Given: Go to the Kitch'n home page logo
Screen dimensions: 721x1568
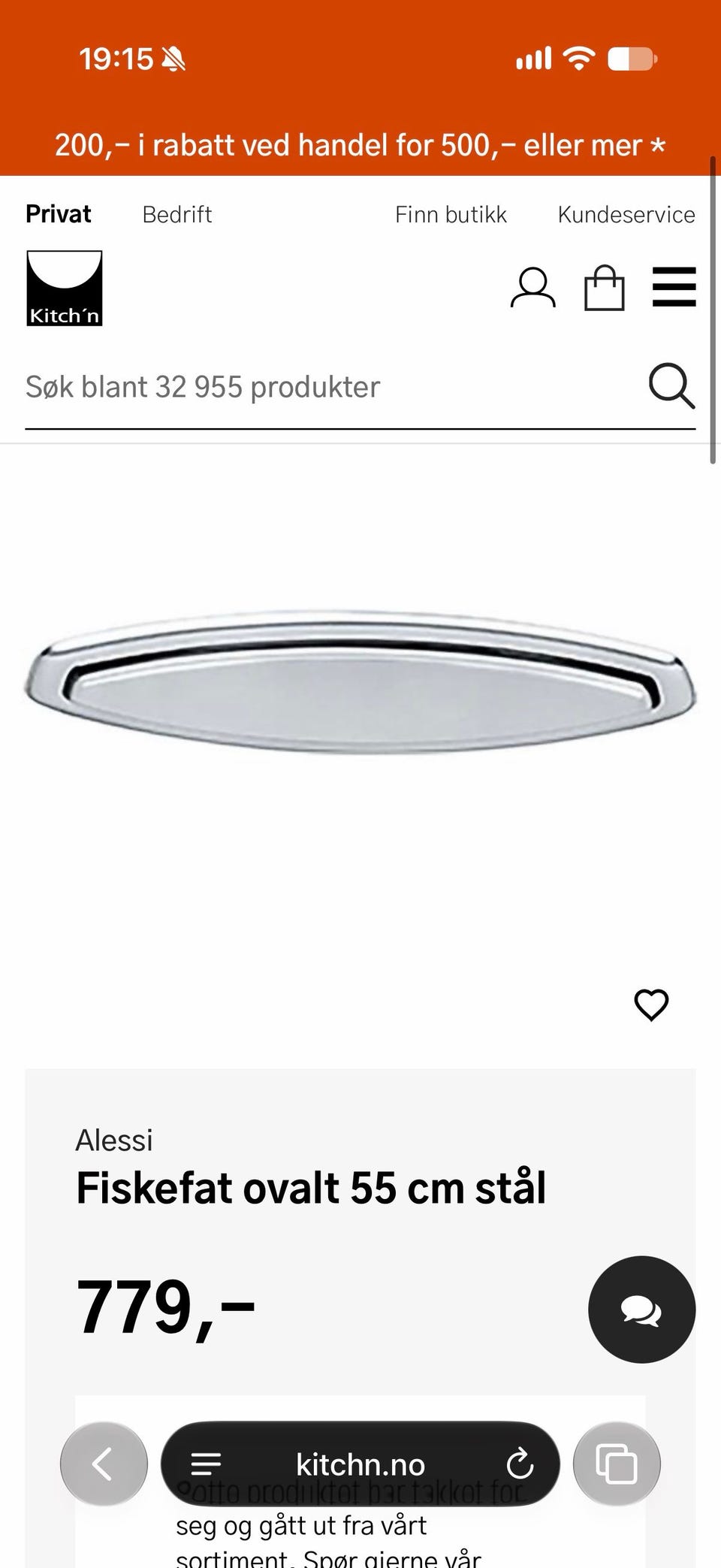Looking at the screenshot, I should tap(65, 288).
